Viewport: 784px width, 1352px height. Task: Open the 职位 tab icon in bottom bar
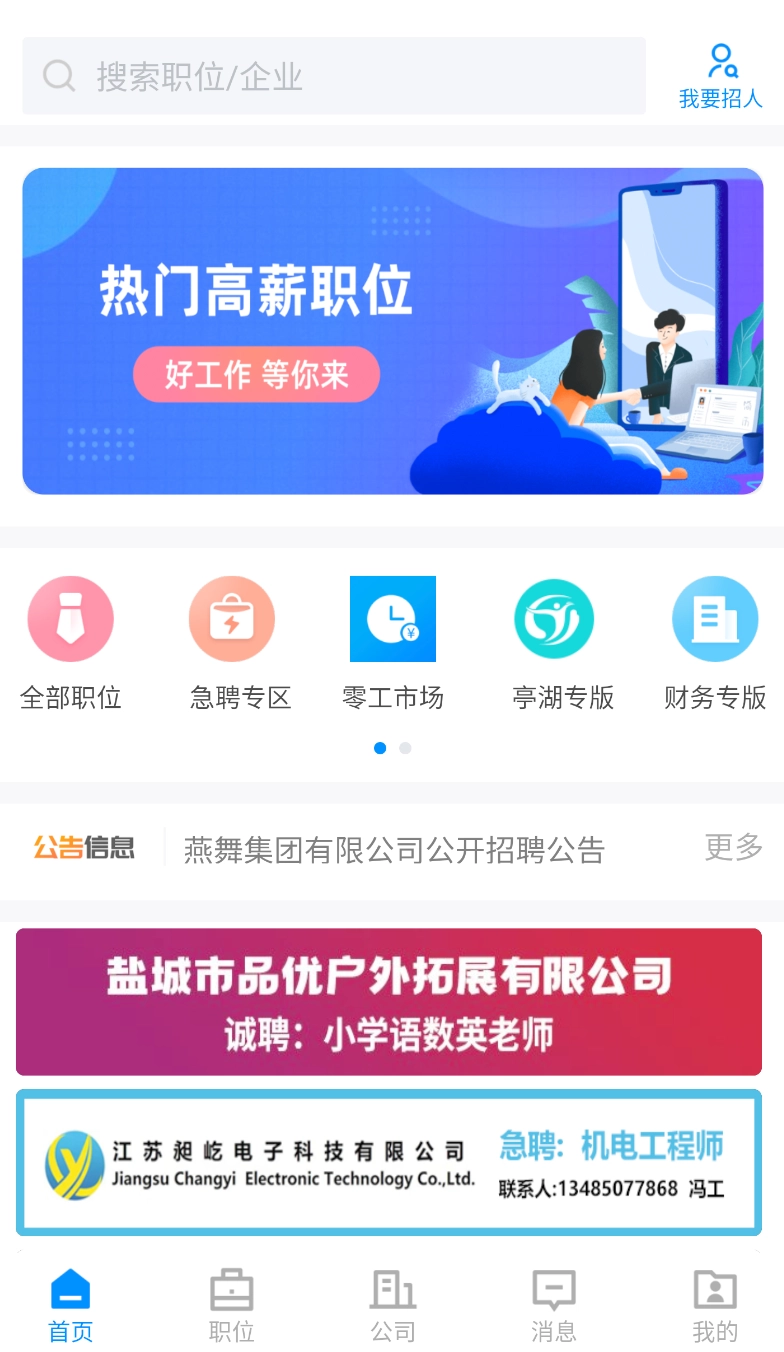(231, 1290)
